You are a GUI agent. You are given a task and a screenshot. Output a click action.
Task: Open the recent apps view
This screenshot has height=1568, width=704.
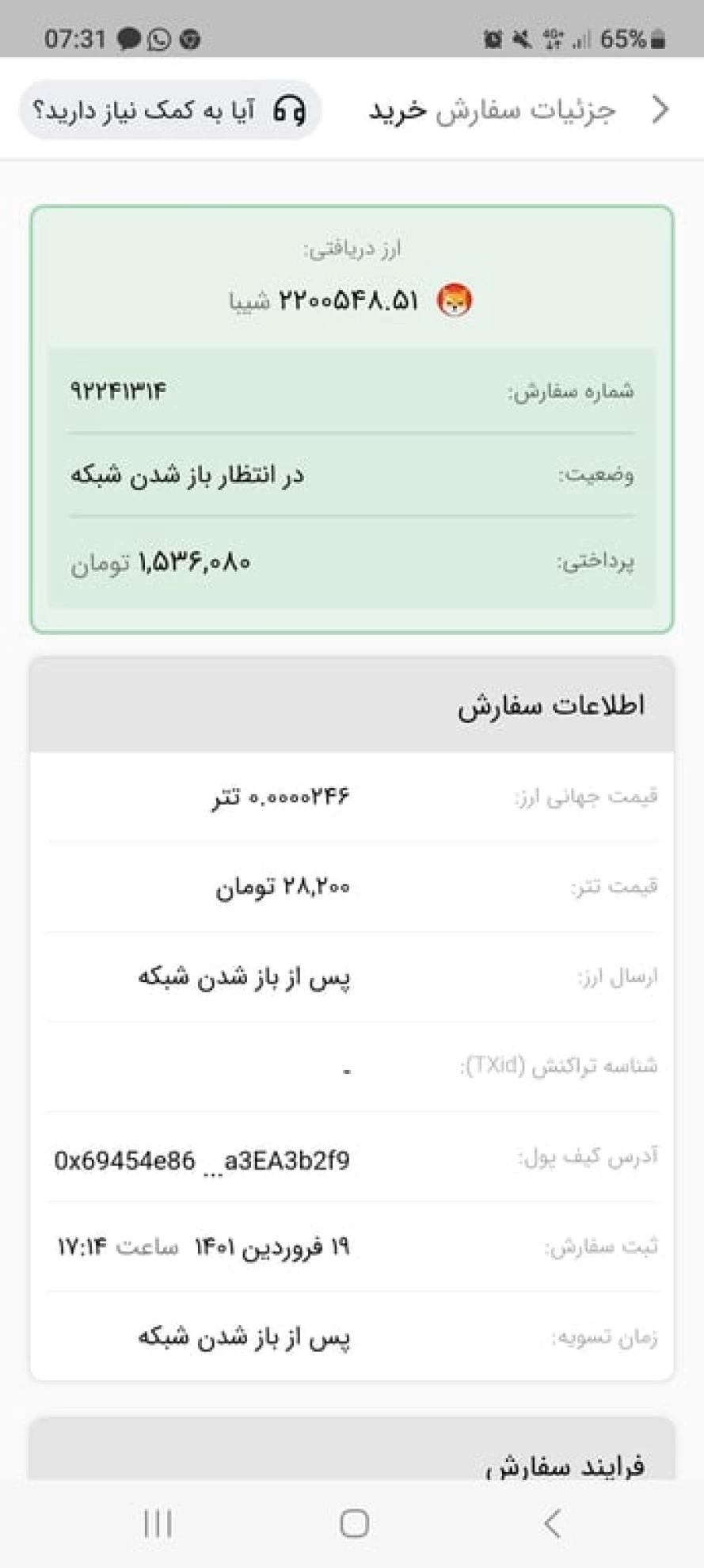point(158,1522)
